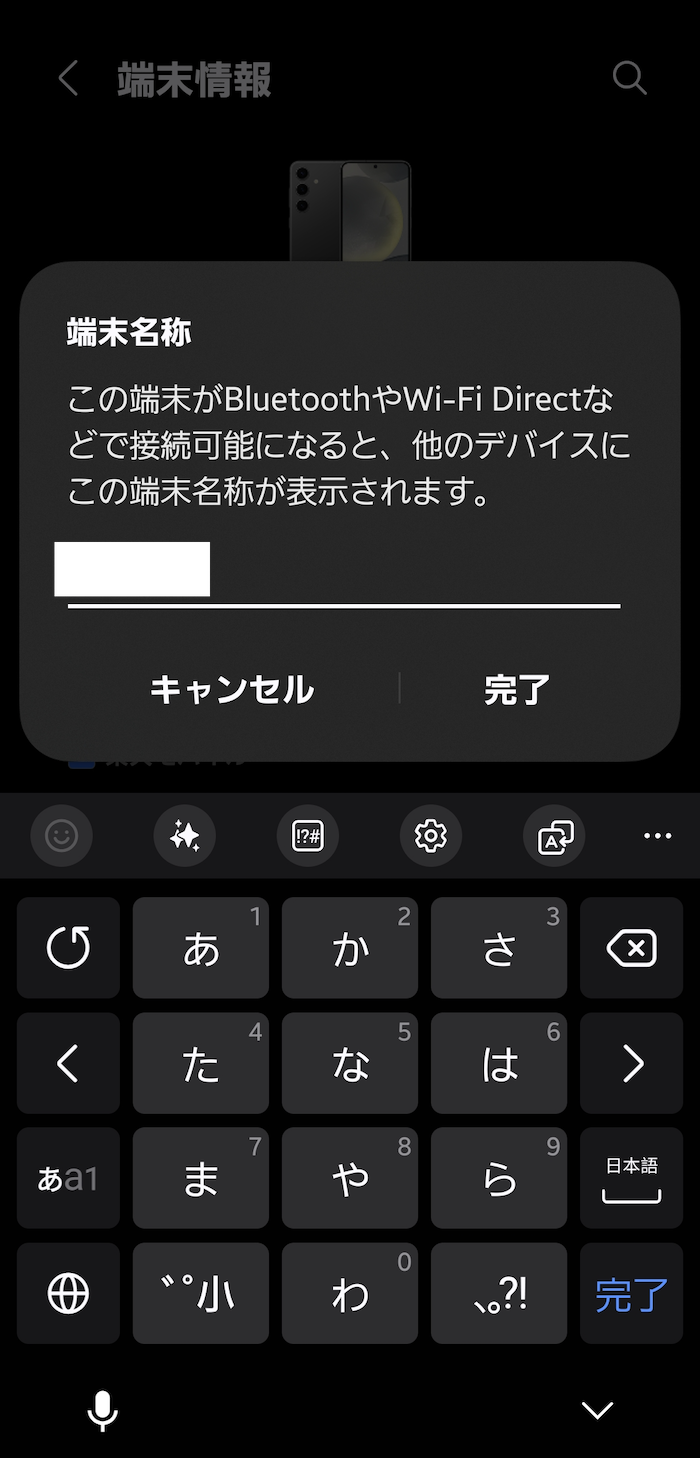Tap the か key
Image resolution: width=700 pixels, height=1458 pixels.
tap(350, 948)
